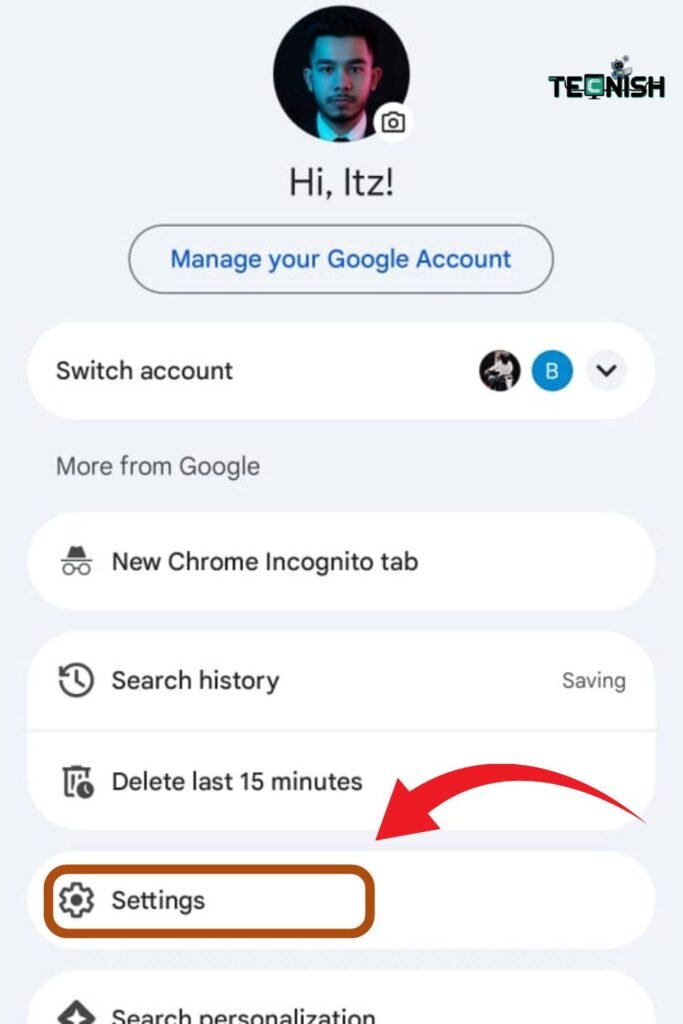Tap Manage your Google Account
Viewport: 683px width, 1024px height.
tap(340, 260)
